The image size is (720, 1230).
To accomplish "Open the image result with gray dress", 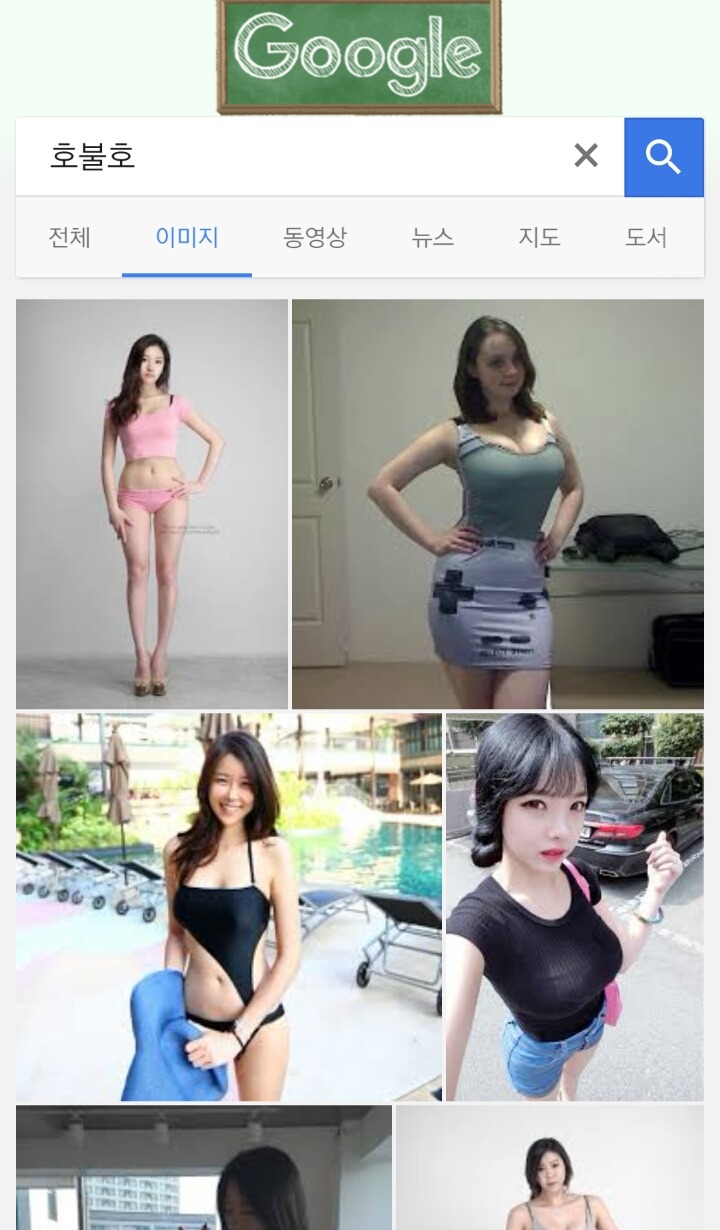I will point(498,504).
